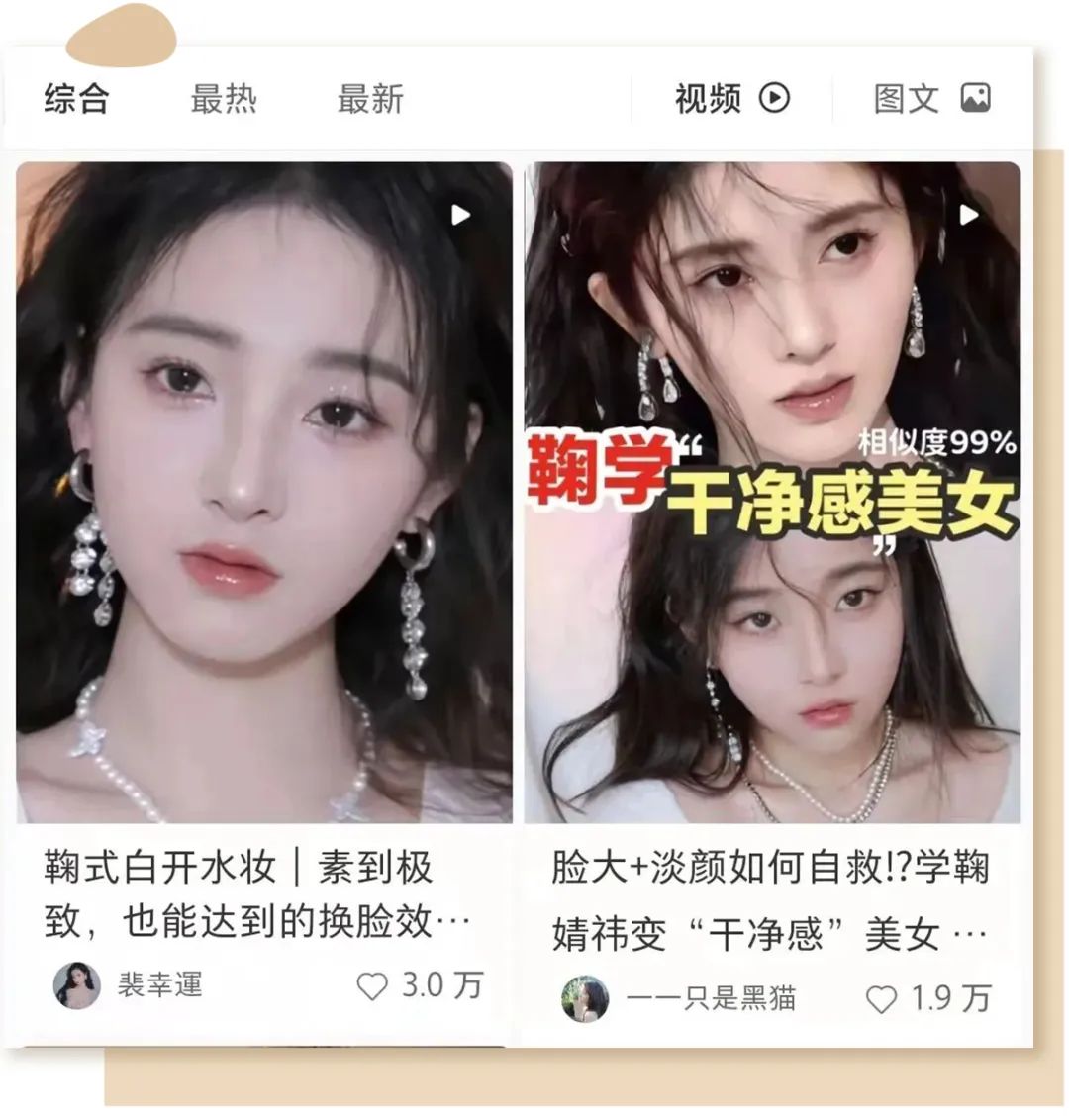This screenshot has height=1120, width=1069.
Task: Filter results by 图文
Action: [930, 98]
